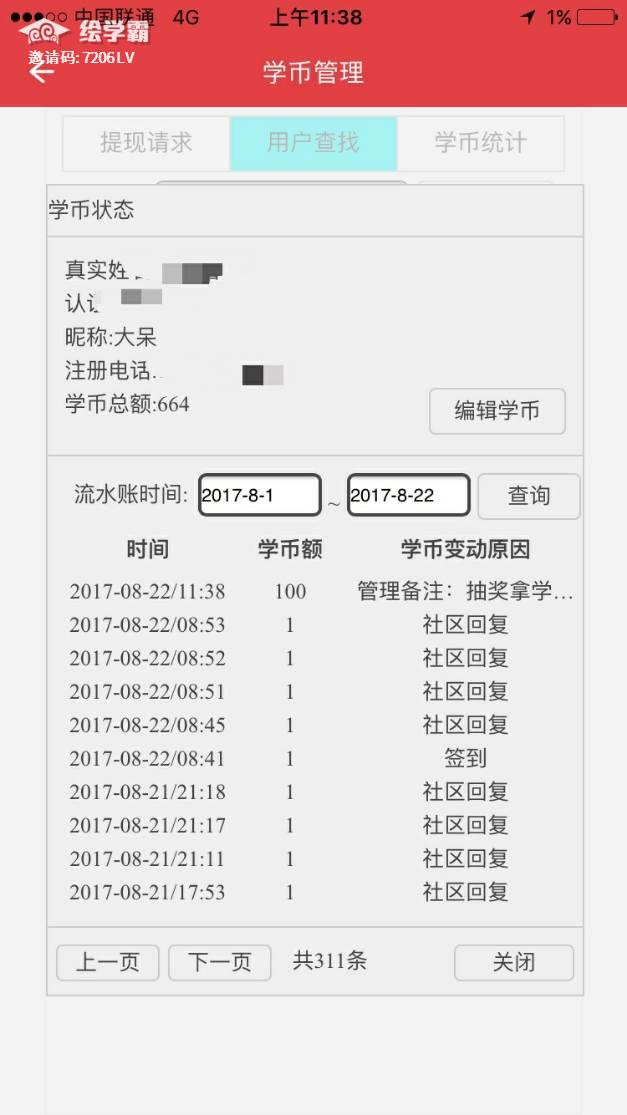
Task: Go back using the header arrow
Action: point(41,74)
